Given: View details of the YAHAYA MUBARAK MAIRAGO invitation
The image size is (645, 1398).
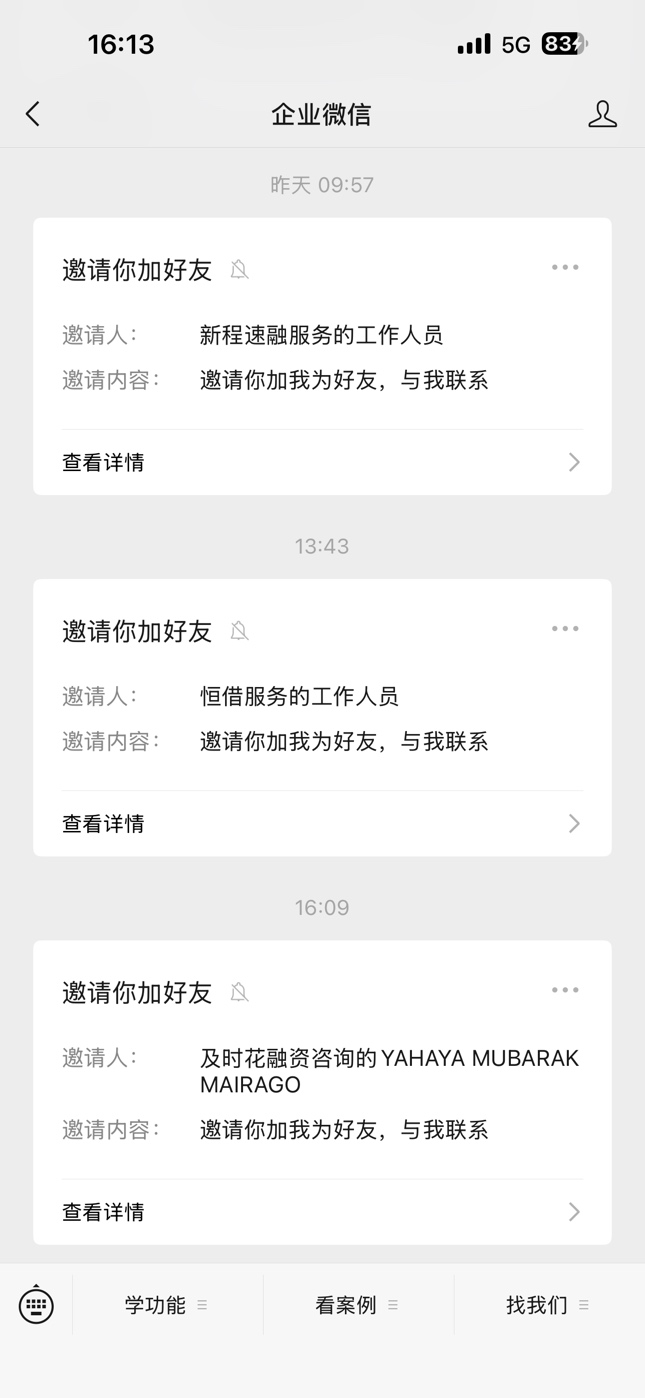Looking at the screenshot, I should pos(322,1211).
